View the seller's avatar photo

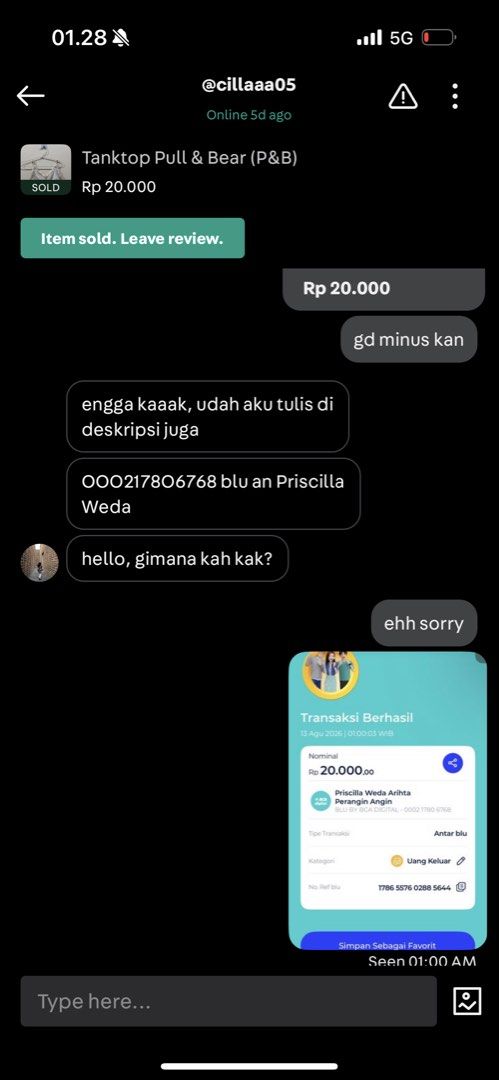[39, 563]
